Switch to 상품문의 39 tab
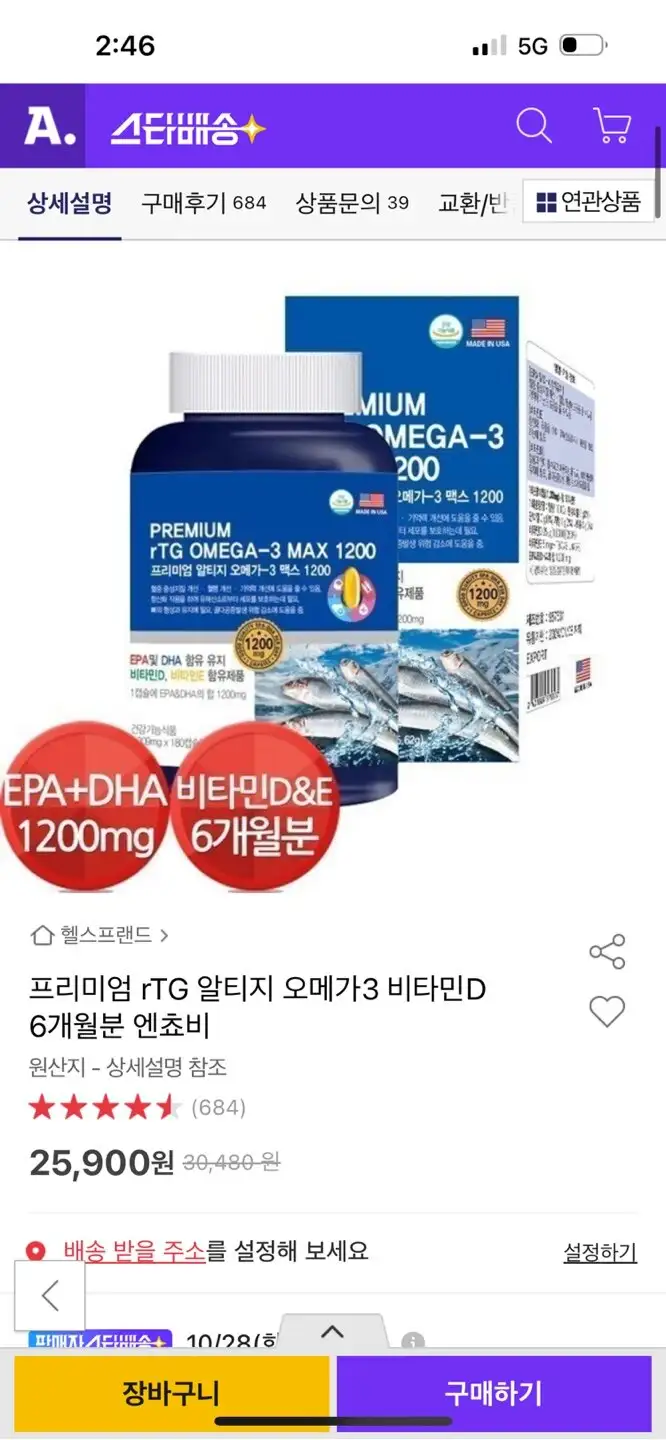 [x=351, y=203]
